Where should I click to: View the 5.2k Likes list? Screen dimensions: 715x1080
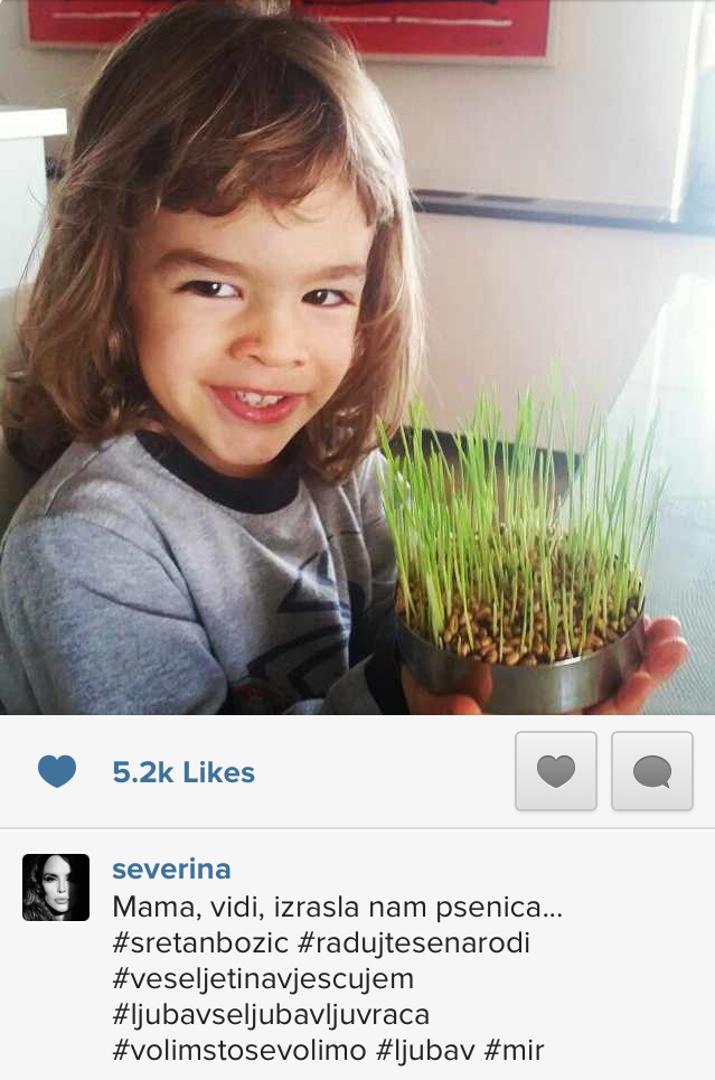(183, 772)
